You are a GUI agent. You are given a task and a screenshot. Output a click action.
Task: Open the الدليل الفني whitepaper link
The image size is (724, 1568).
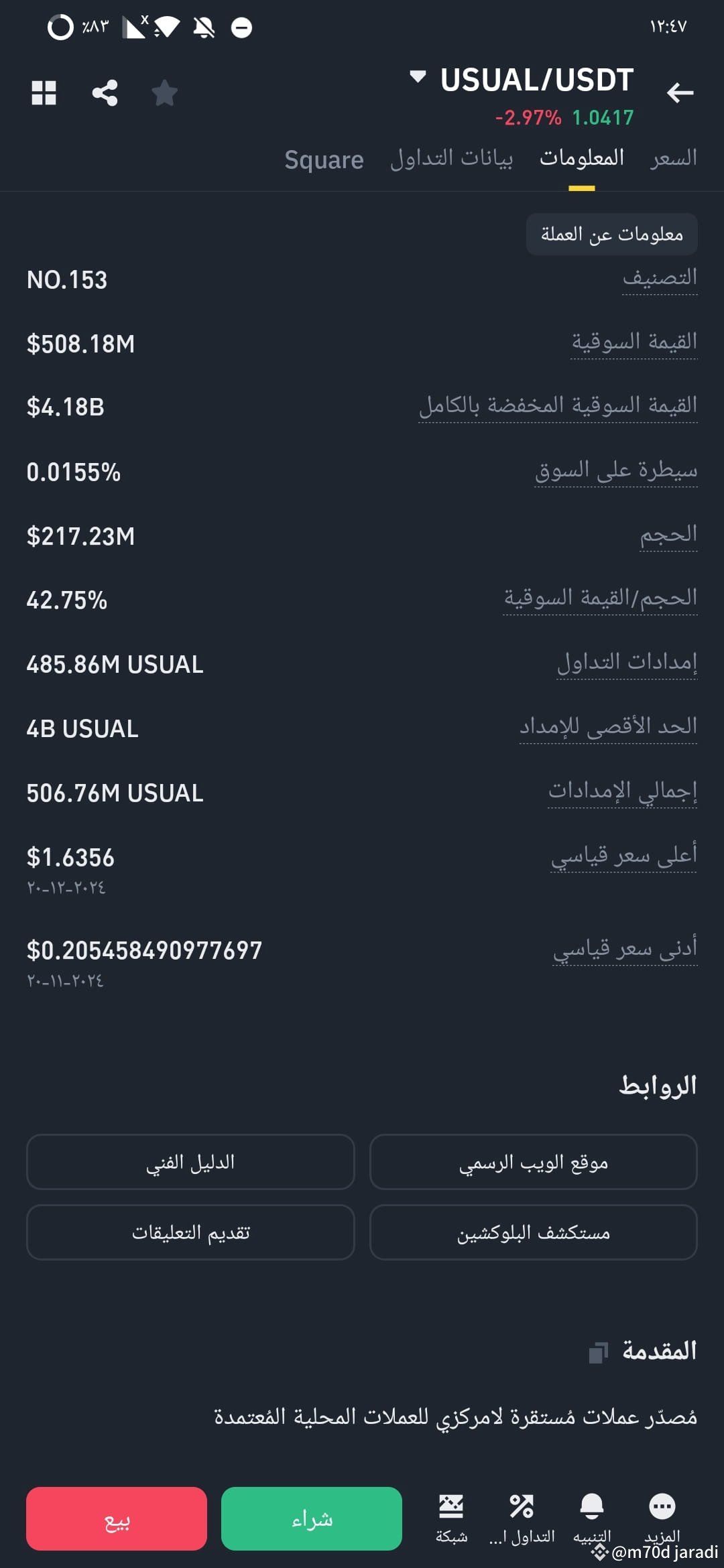point(191,1163)
